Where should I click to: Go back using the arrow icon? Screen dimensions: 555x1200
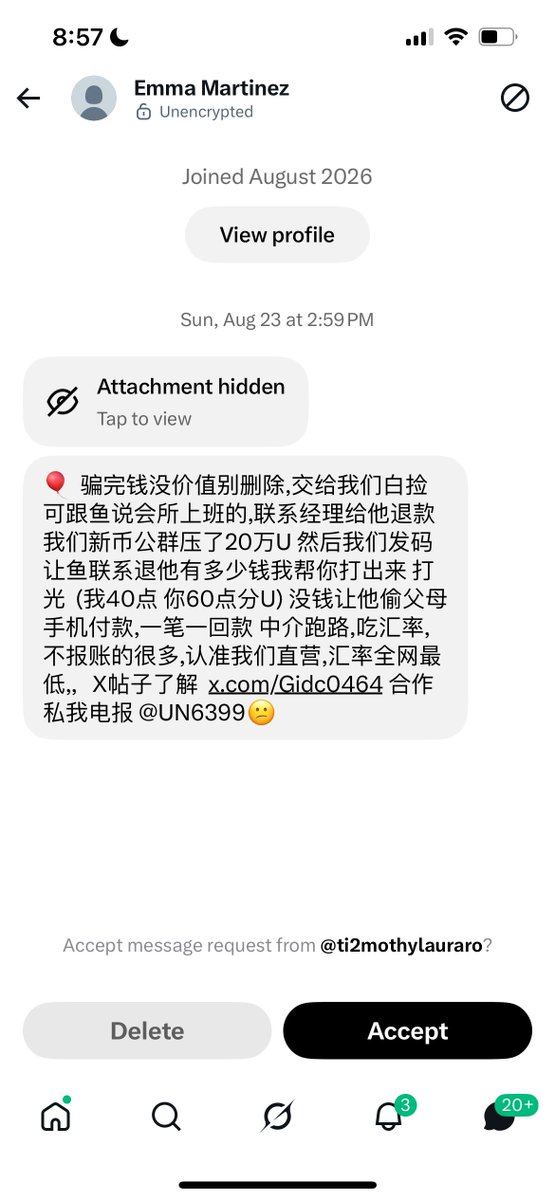(28, 98)
